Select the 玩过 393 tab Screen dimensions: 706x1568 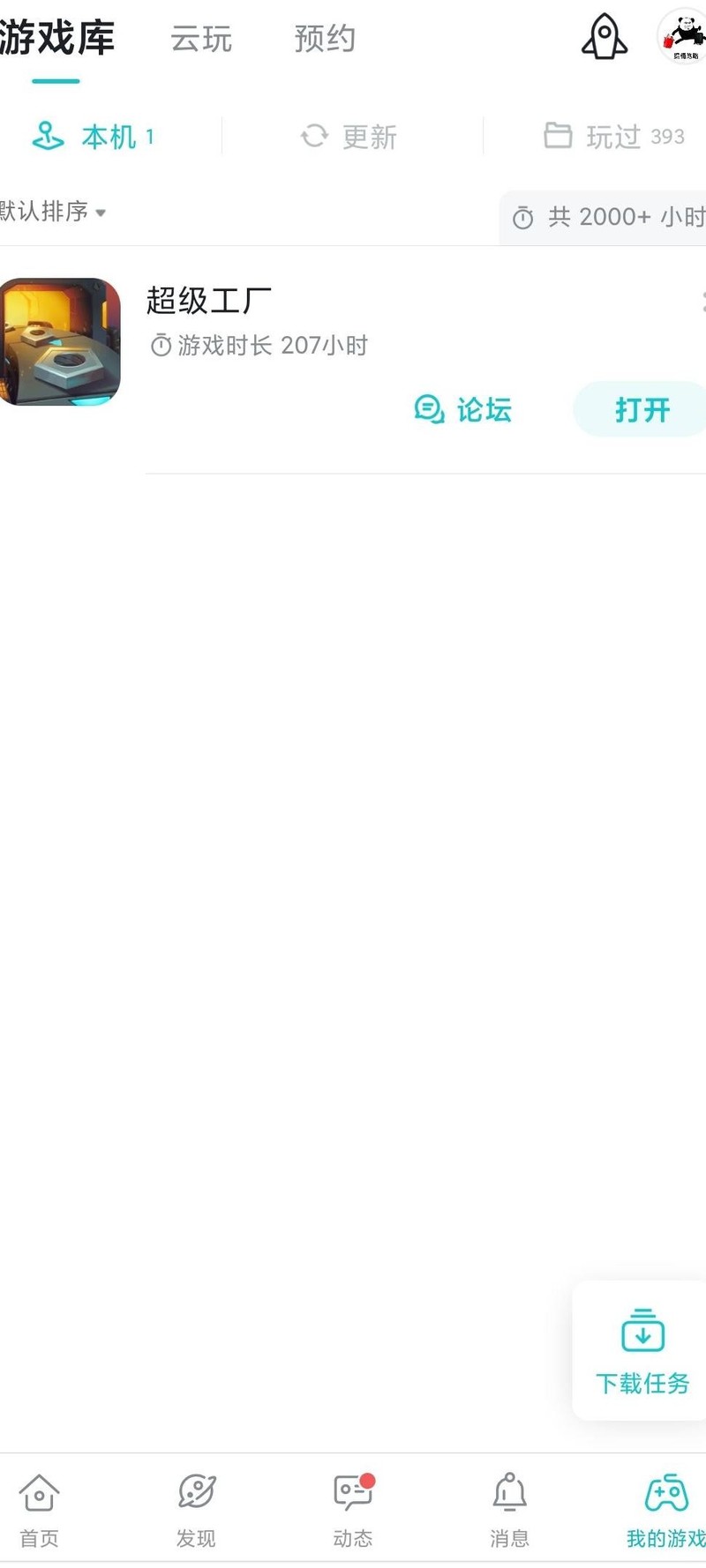[614, 137]
